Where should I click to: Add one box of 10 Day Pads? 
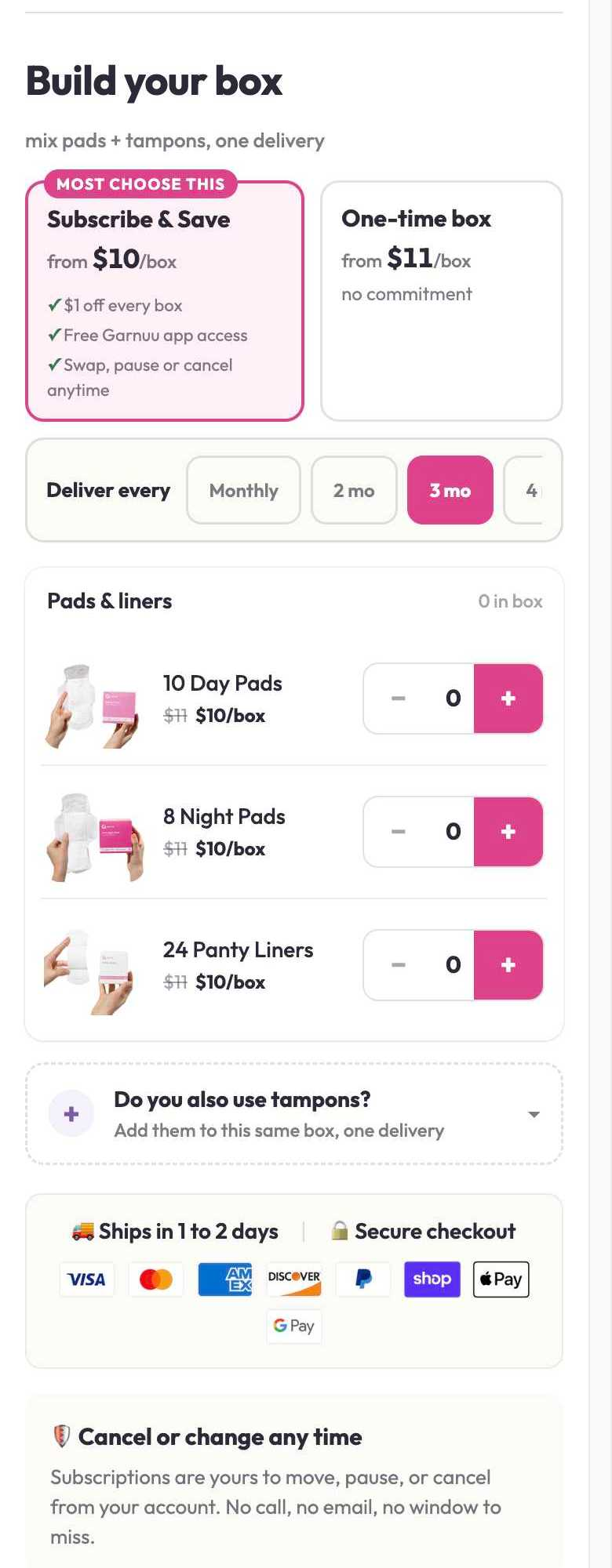point(508,699)
